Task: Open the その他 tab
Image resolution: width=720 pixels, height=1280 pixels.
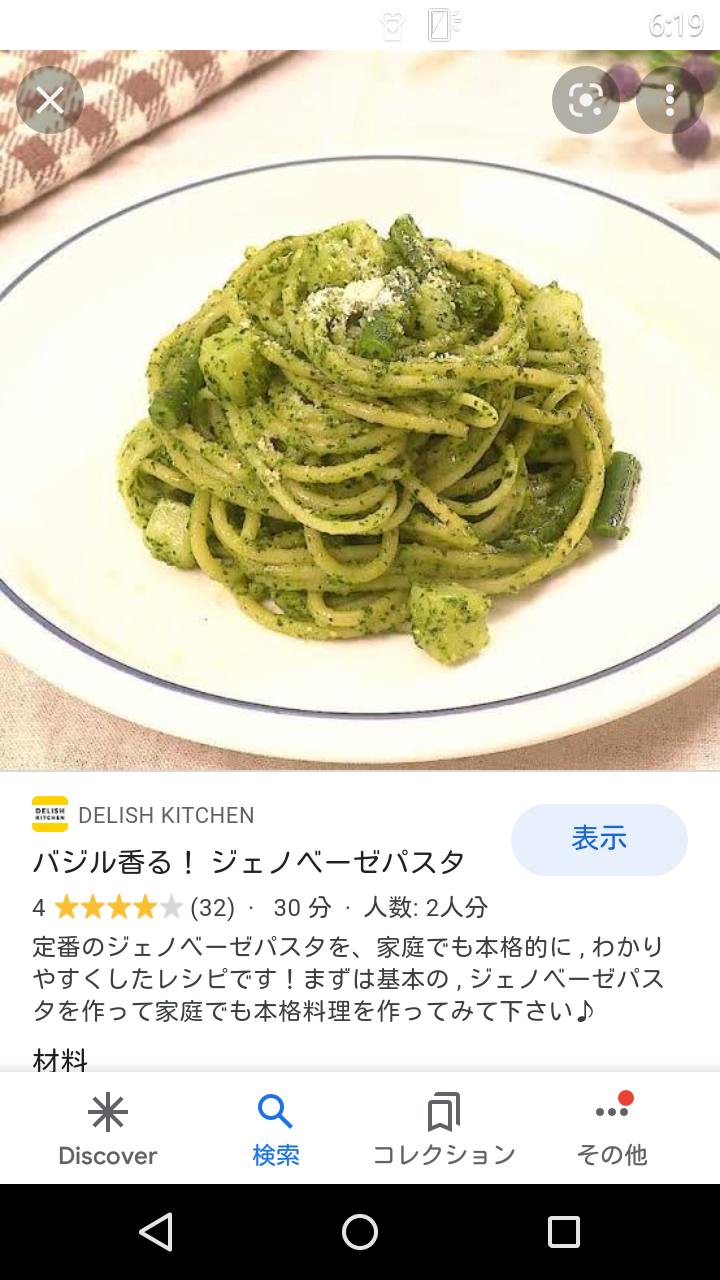Action: [612, 1130]
